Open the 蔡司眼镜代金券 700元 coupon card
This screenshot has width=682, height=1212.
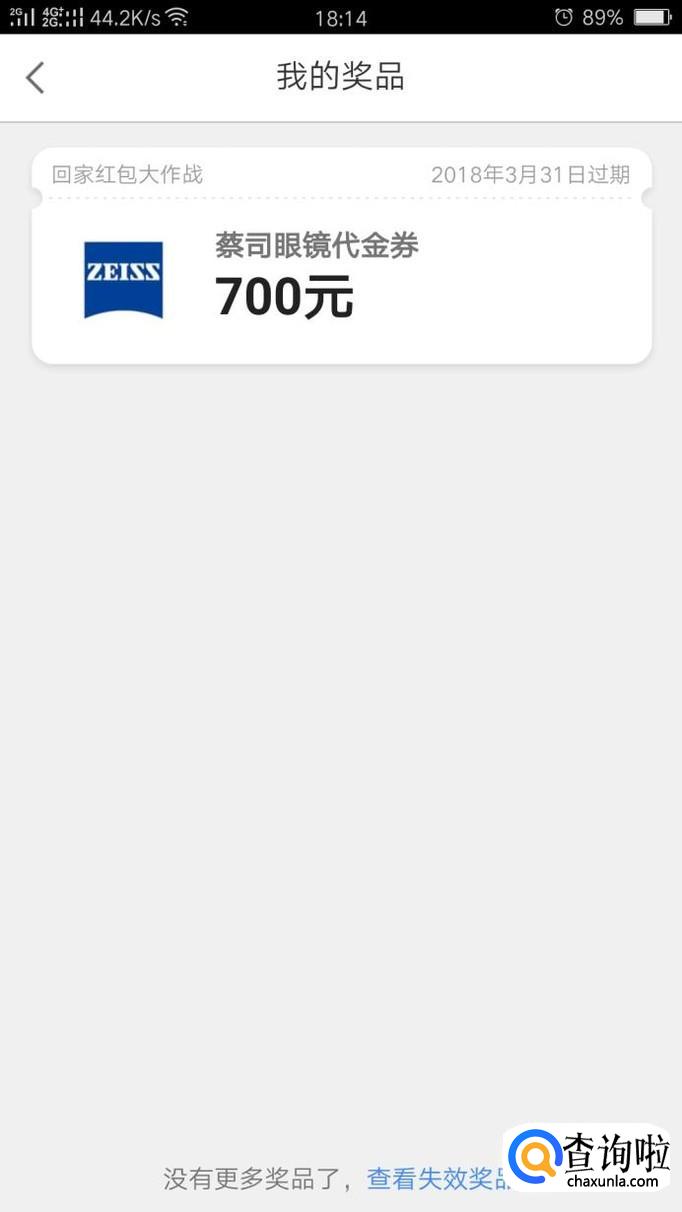[x=341, y=279]
